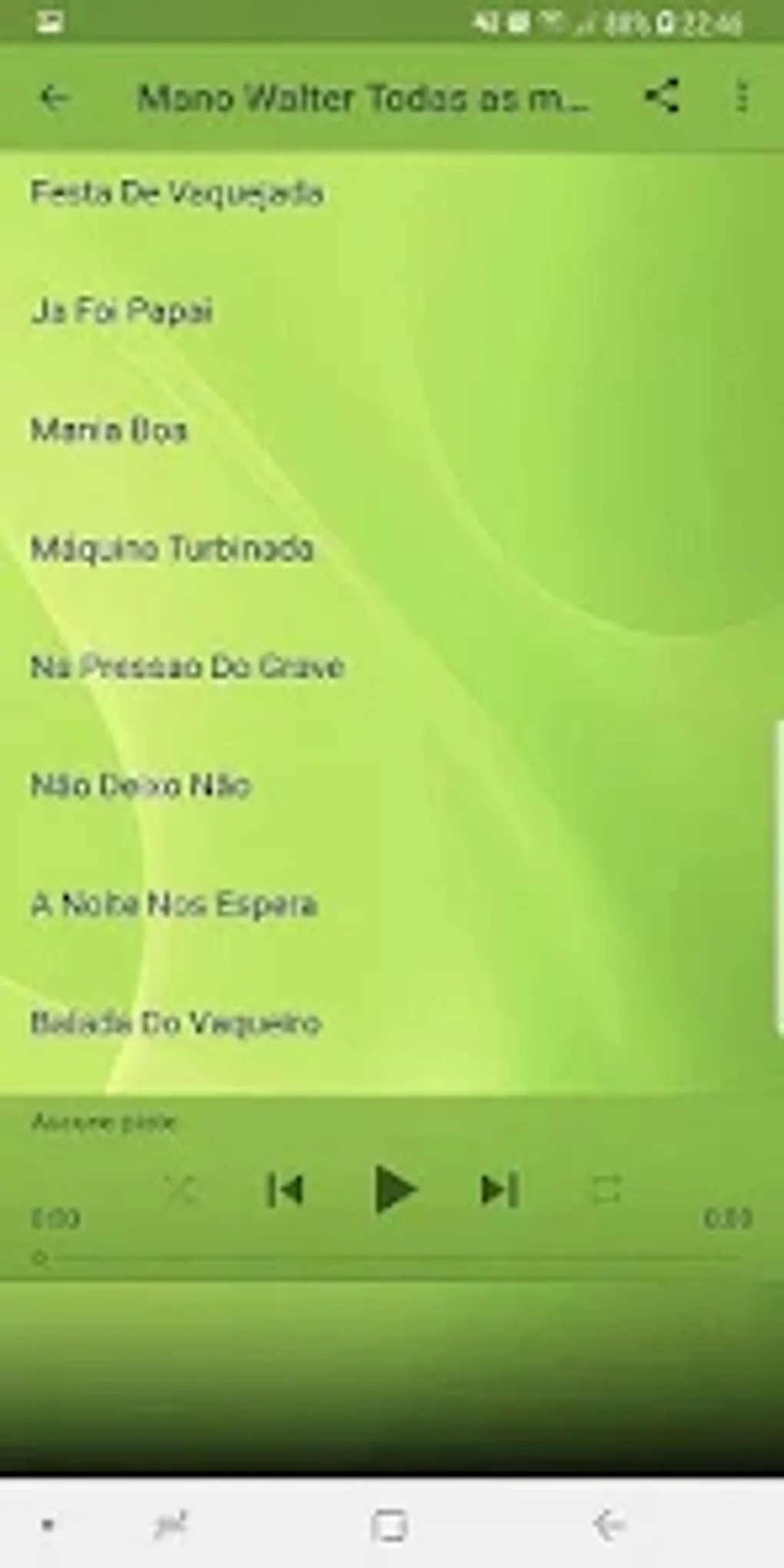Play Máquina Turbinada
The height and width of the screenshot is (1568, 784).
(173, 549)
